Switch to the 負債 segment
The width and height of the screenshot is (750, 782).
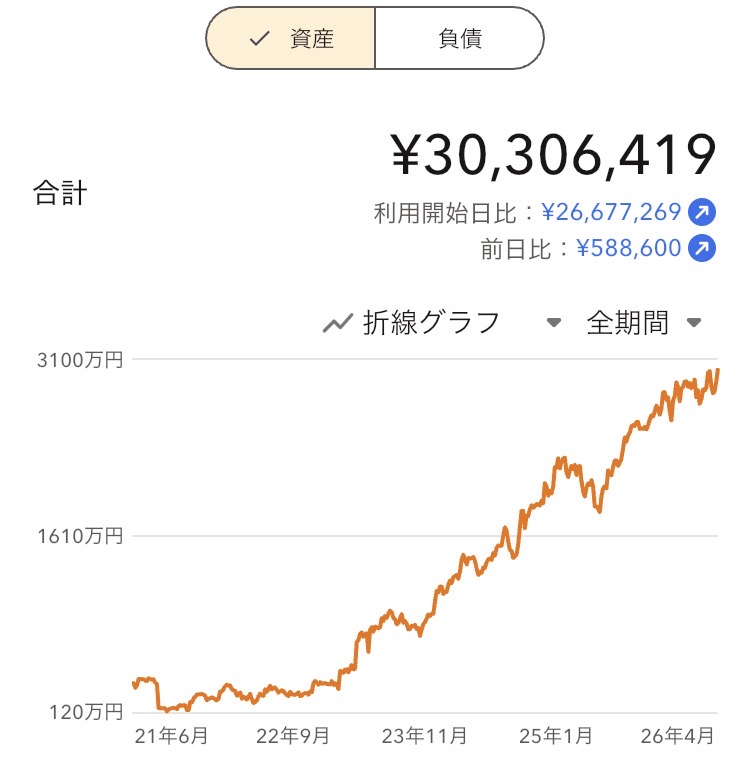pos(459,39)
